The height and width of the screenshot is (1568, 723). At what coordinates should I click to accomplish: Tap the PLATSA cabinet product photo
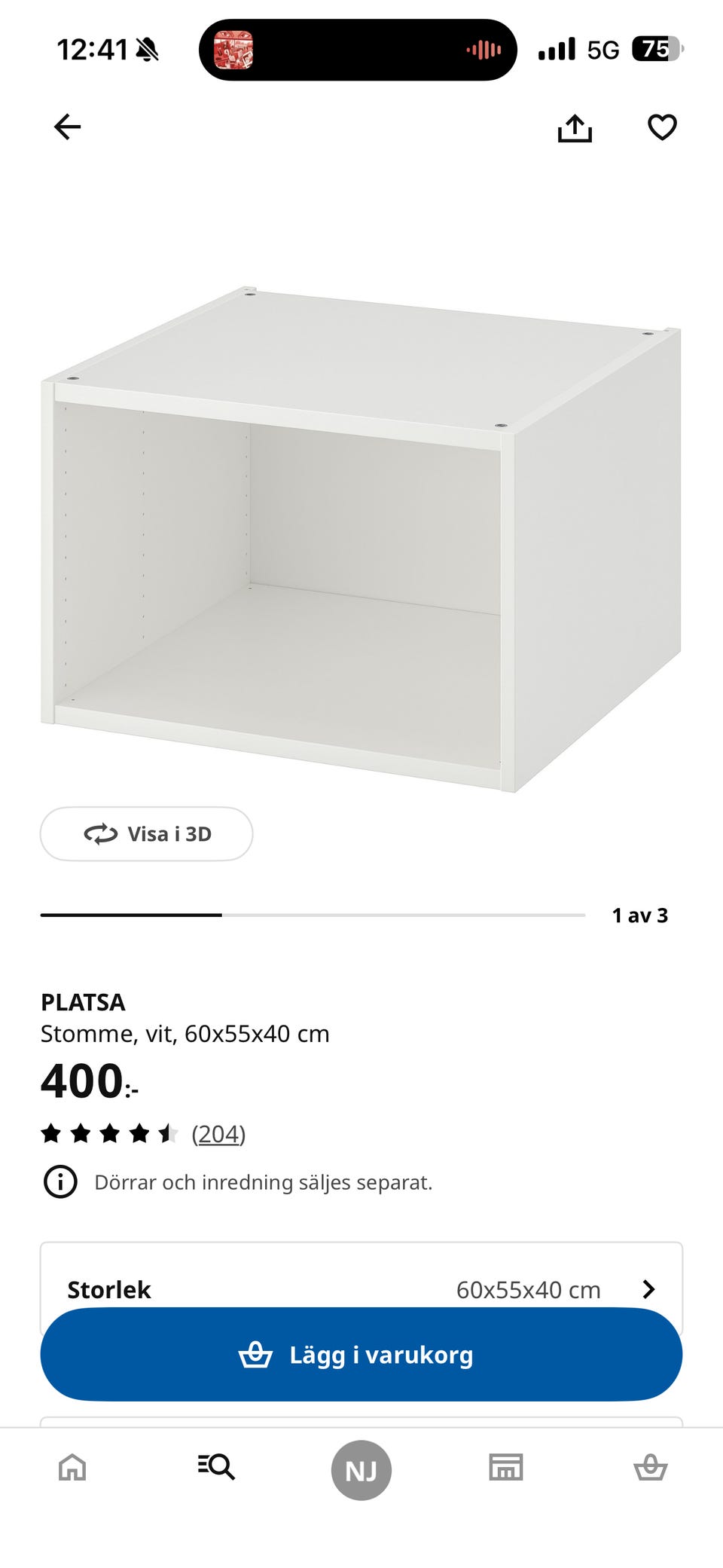pos(361,527)
